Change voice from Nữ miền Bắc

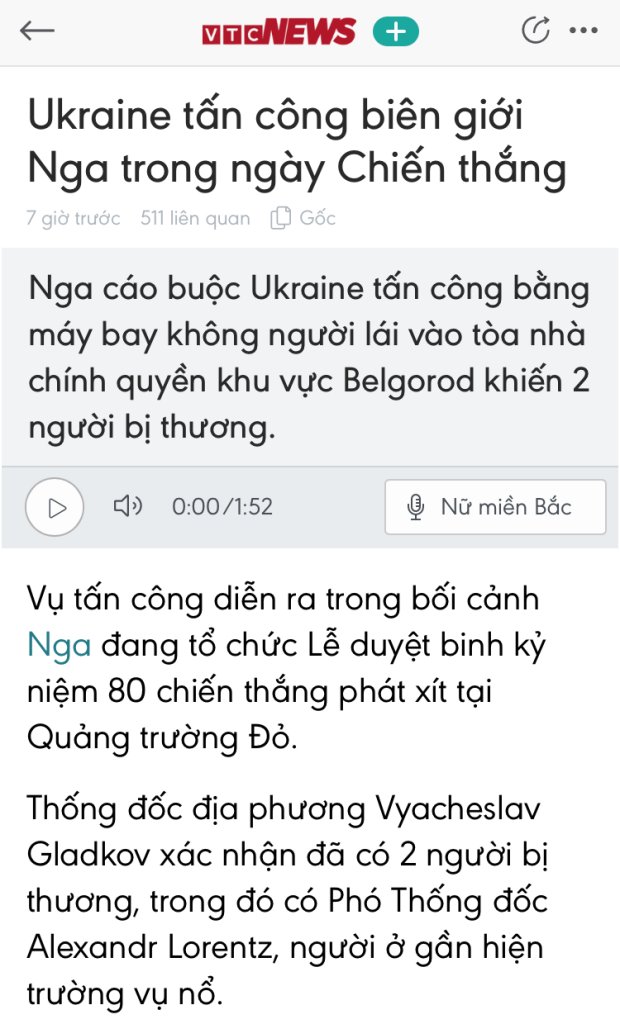click(495, 507)
